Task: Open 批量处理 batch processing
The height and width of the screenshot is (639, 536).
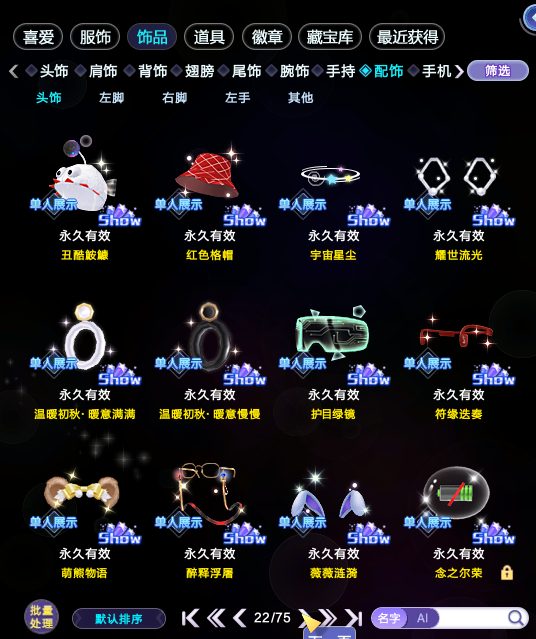Action: point(41,617)
